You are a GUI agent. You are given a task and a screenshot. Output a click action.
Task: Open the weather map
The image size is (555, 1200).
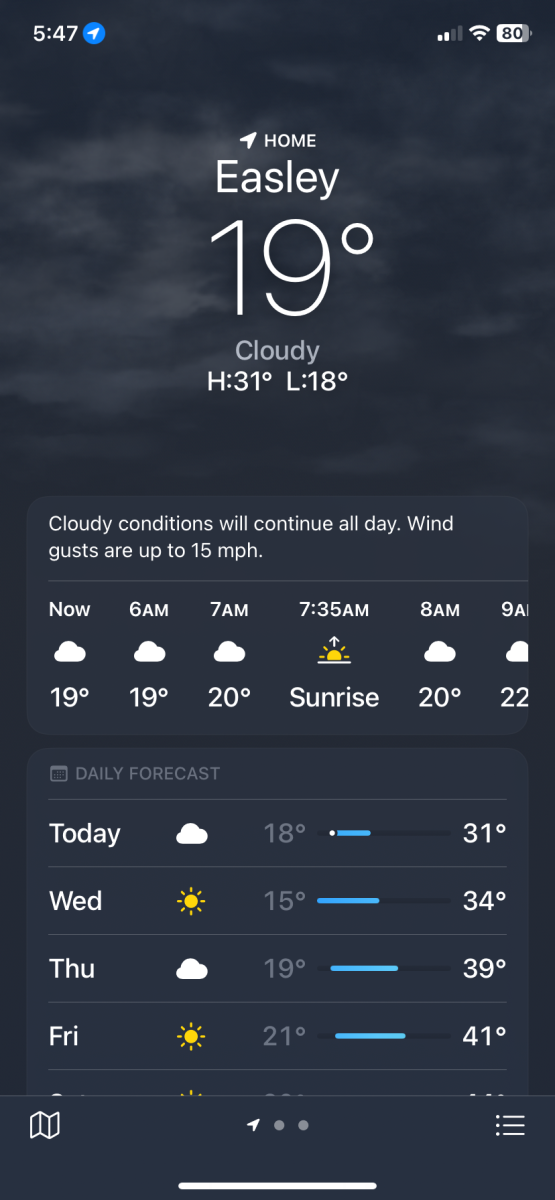click(x=44, y=1125)
